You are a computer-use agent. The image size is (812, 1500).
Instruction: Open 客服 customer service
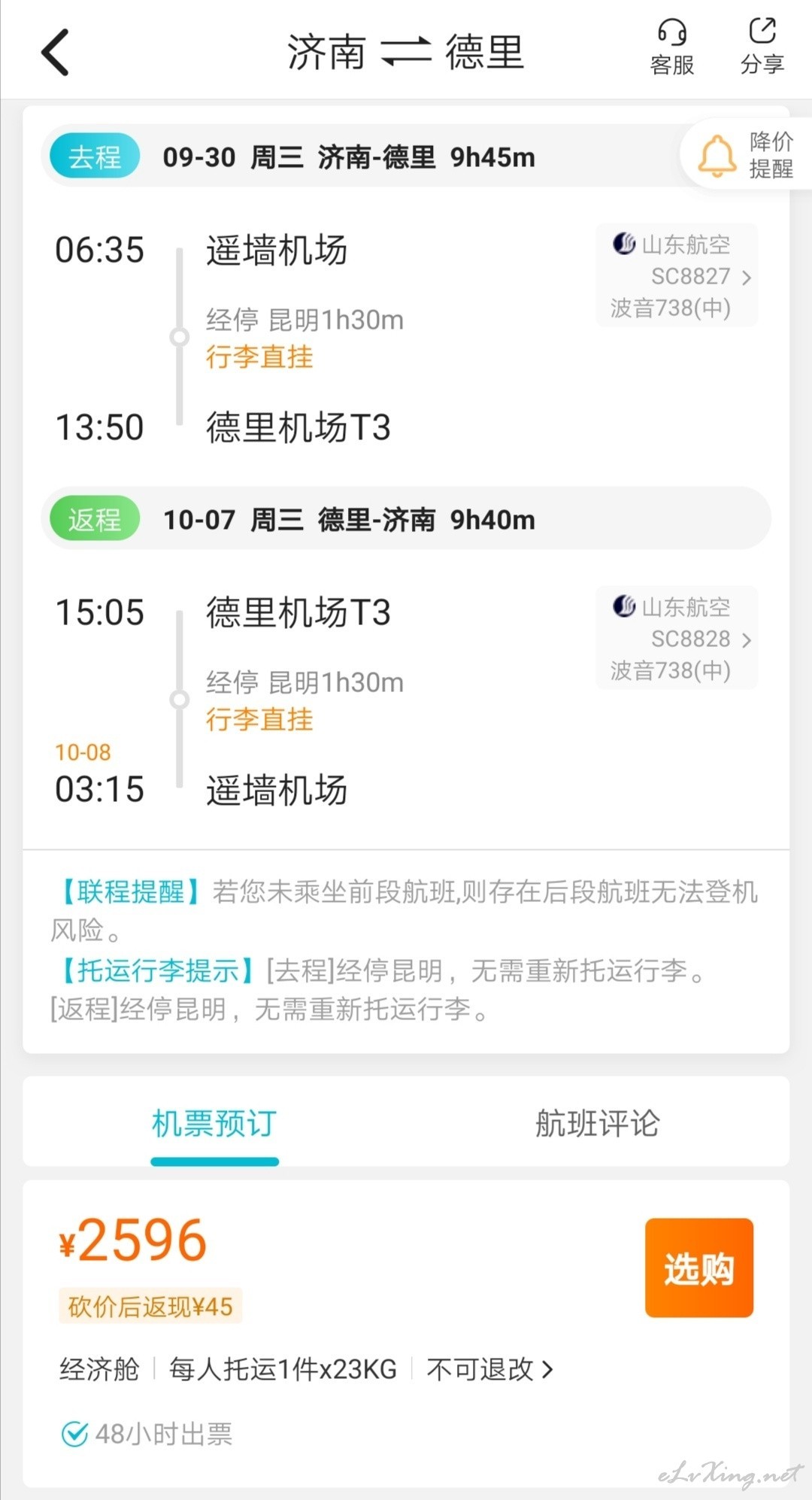(x=672, y=47)
